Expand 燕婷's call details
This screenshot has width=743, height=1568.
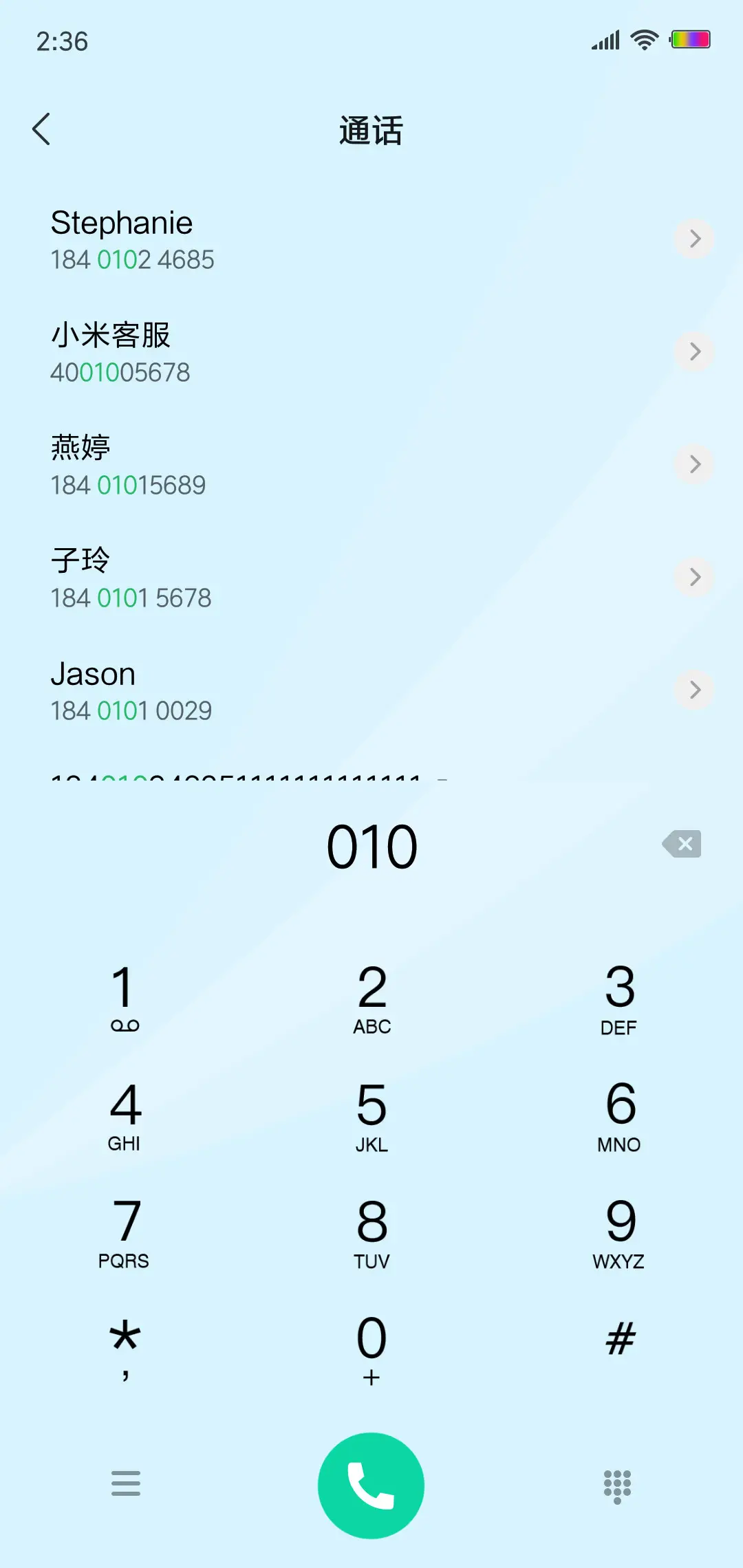pyautogui.click(x=695, y=465)
